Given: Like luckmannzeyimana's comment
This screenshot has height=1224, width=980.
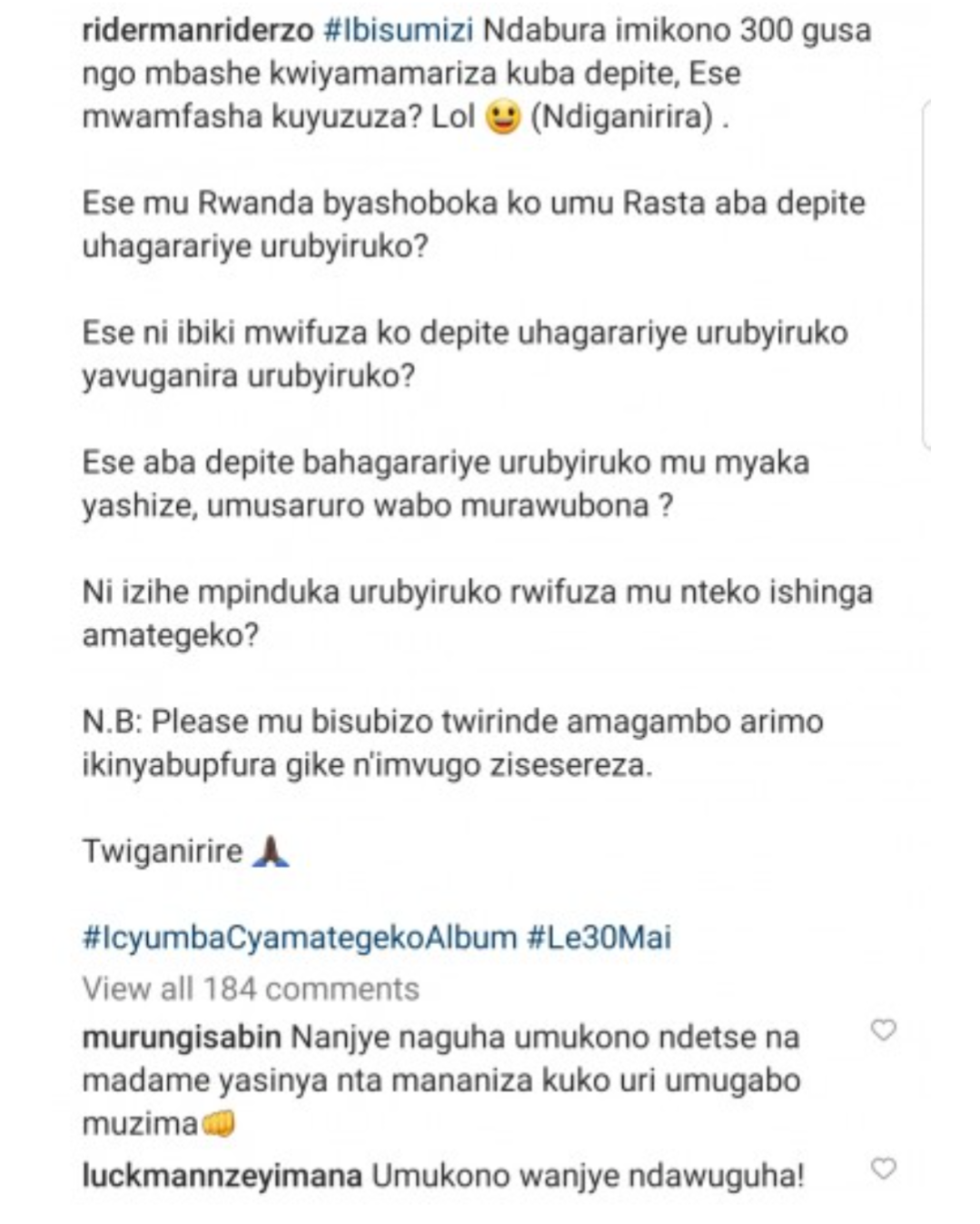Looking at the screenshot, I should click(883, 1169).
